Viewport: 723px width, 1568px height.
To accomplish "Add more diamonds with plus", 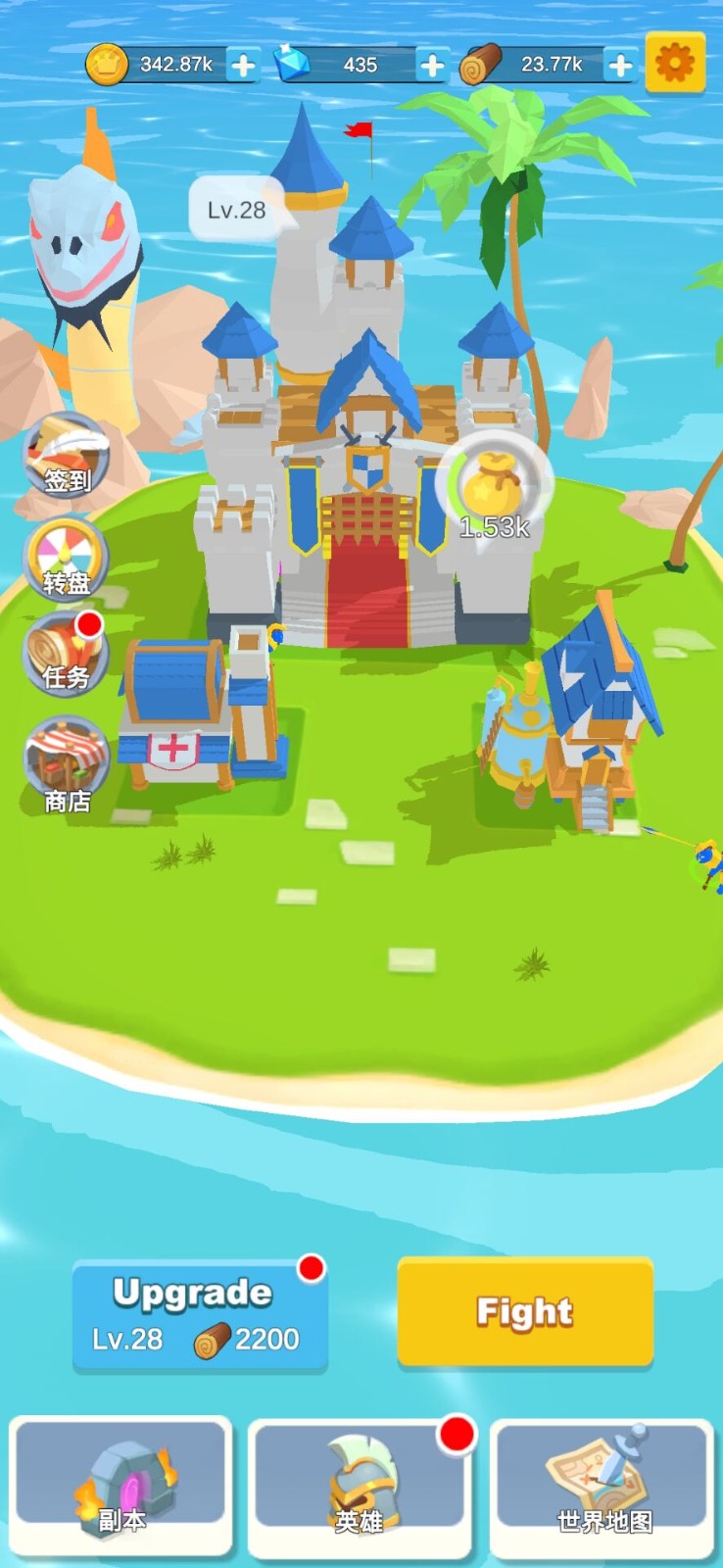I will (x=432, y=66).
